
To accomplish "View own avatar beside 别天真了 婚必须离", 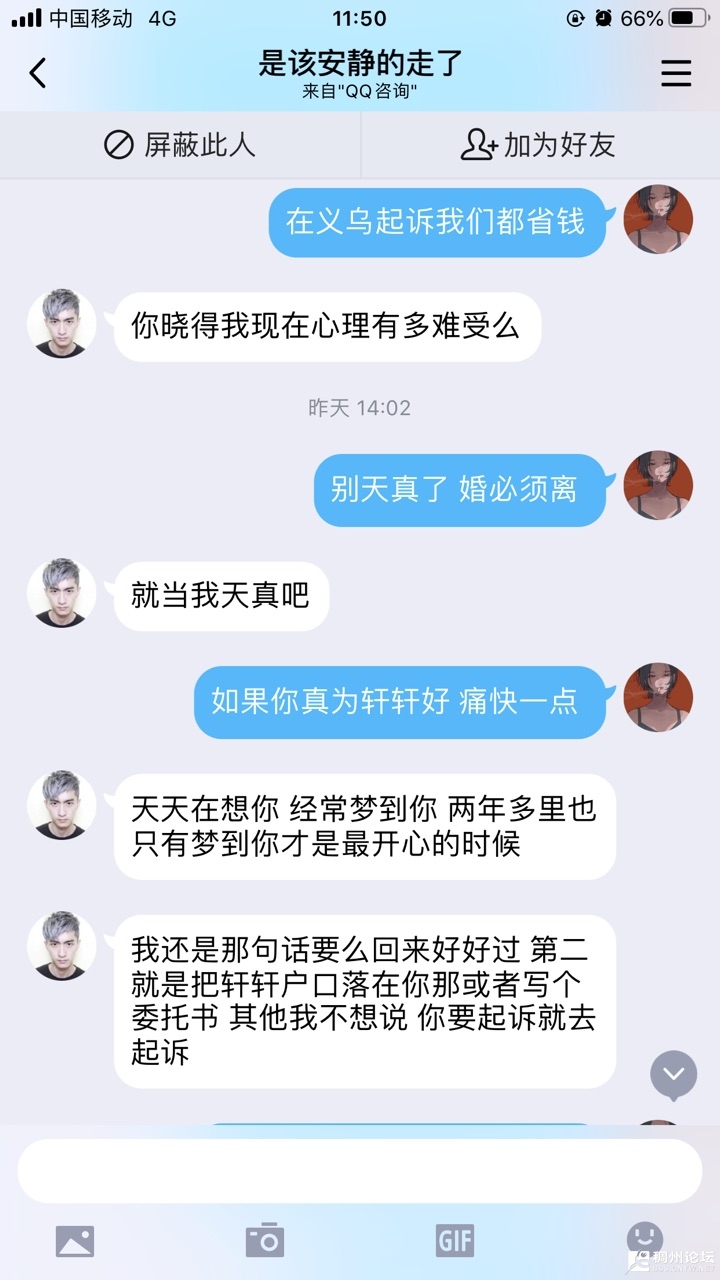I will tap(658, 485).
